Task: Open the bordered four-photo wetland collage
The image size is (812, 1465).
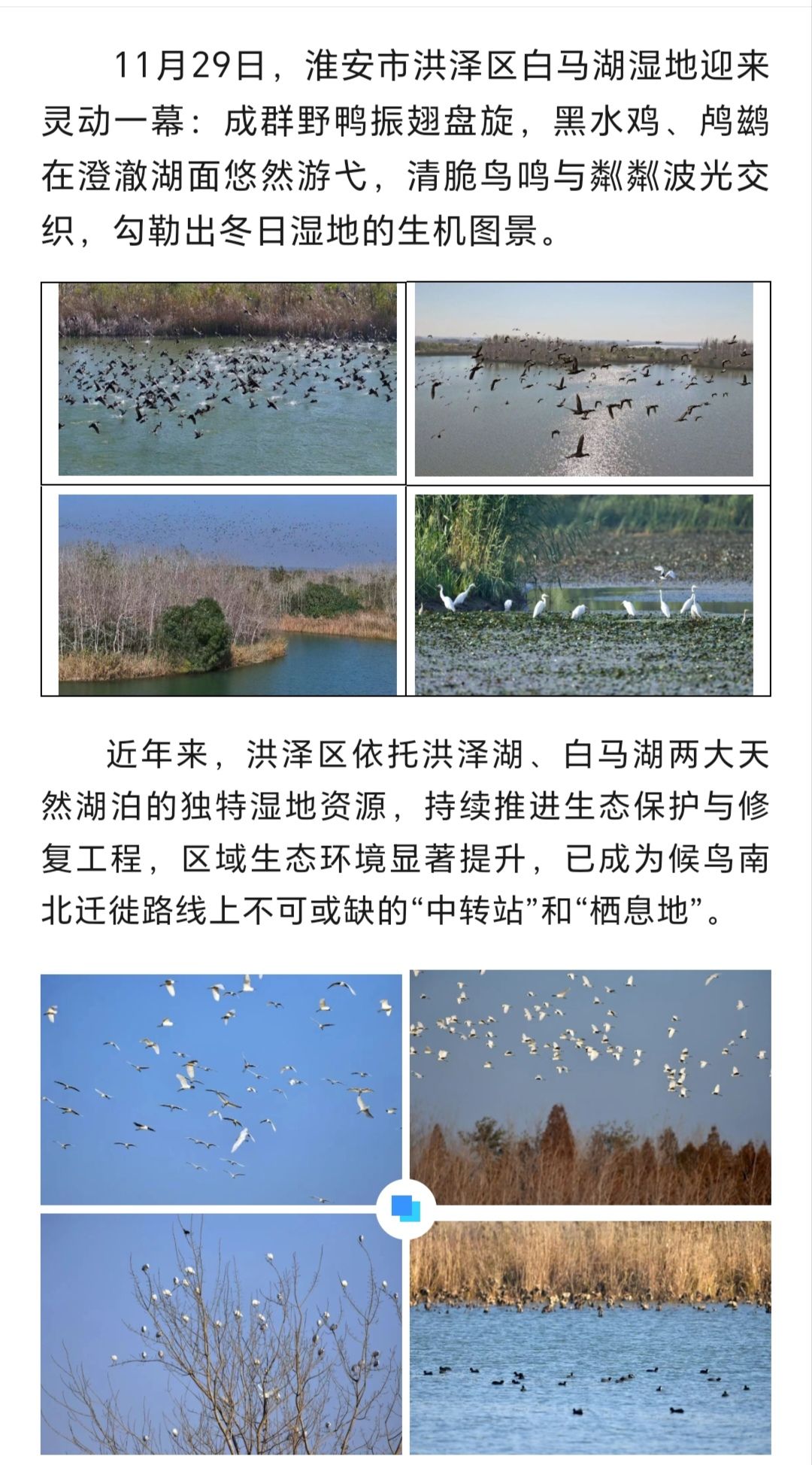Action: pyautogui.click(x=406, y=489)
